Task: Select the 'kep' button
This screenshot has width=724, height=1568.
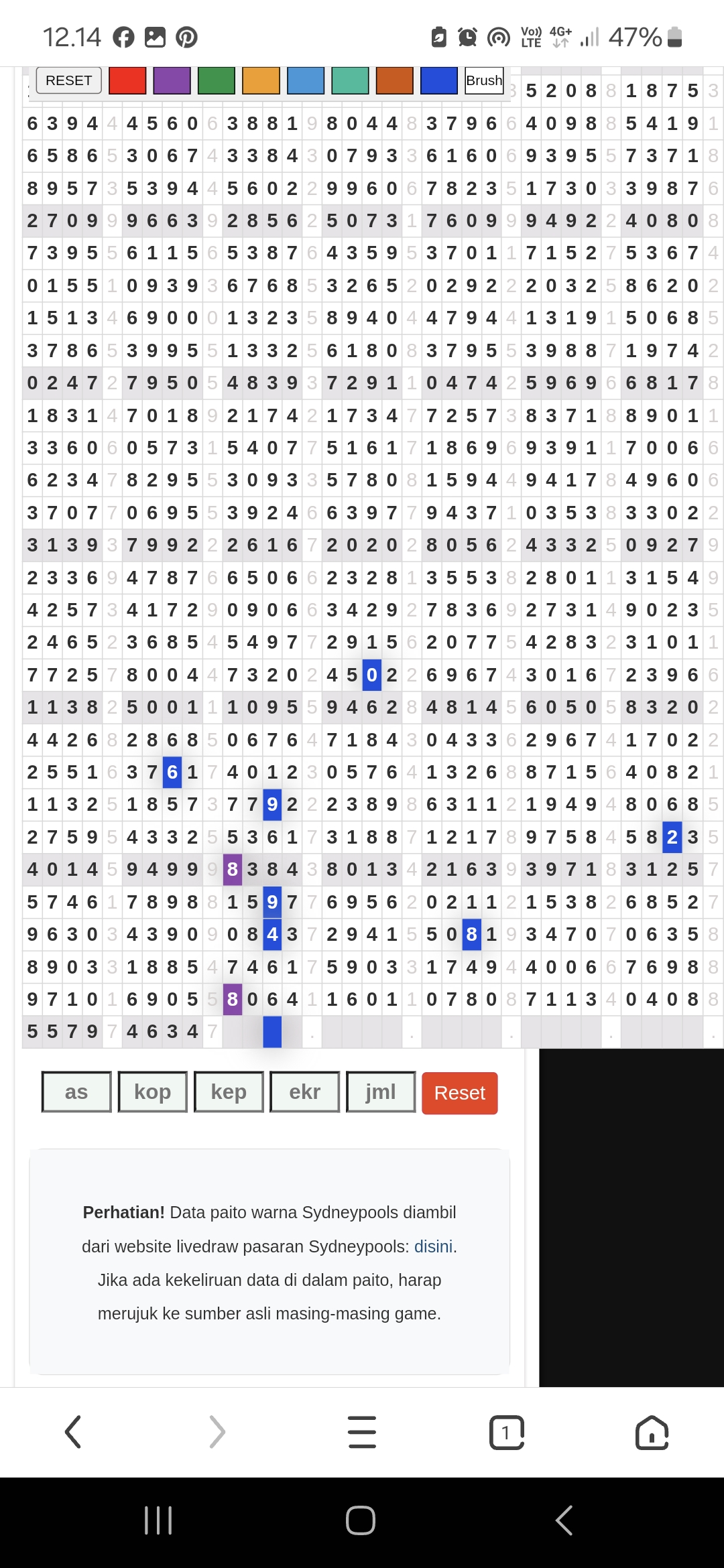Action: point(229,1092)
